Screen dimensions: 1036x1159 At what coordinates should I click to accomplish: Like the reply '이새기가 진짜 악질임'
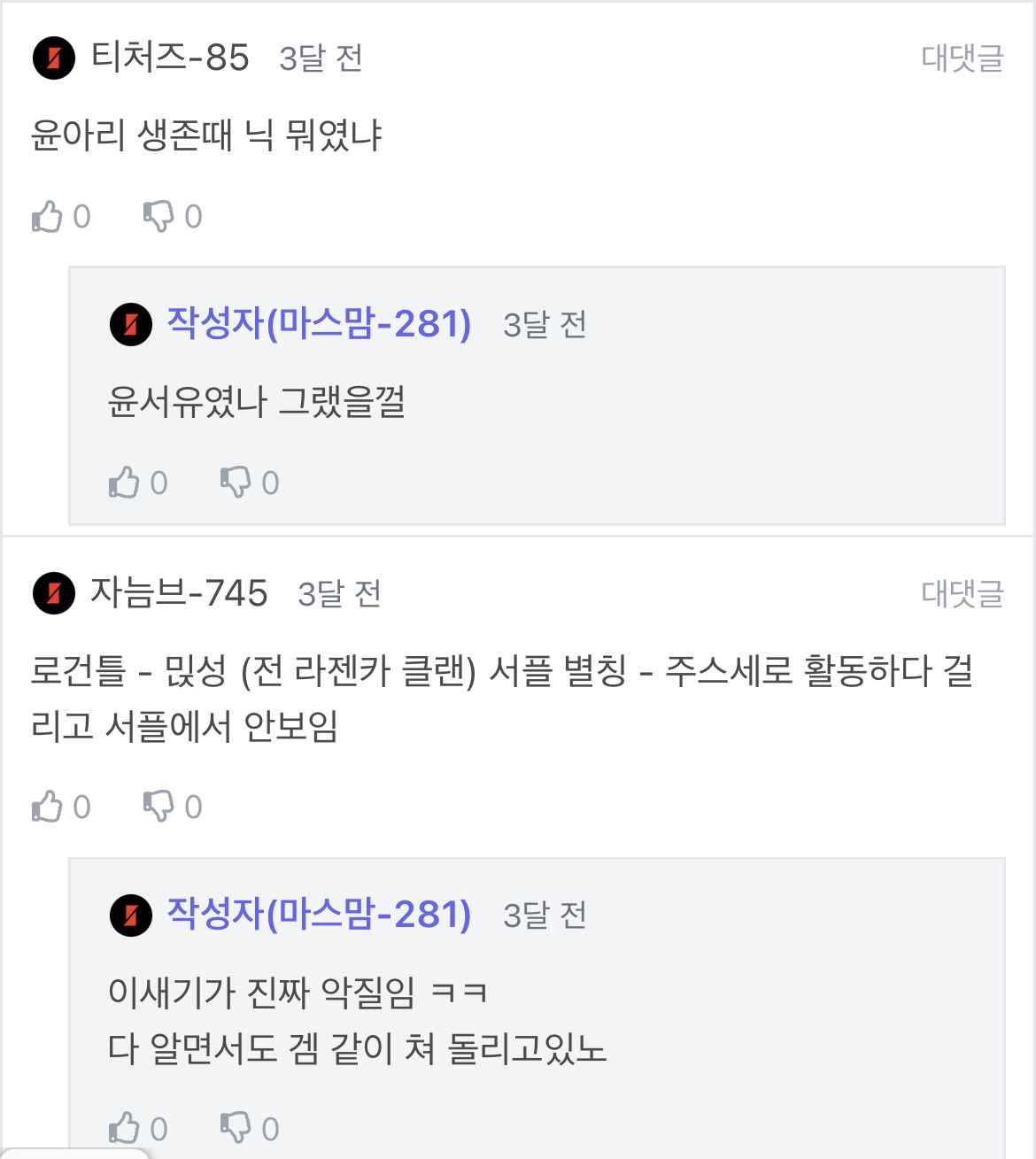[125, 1128]
